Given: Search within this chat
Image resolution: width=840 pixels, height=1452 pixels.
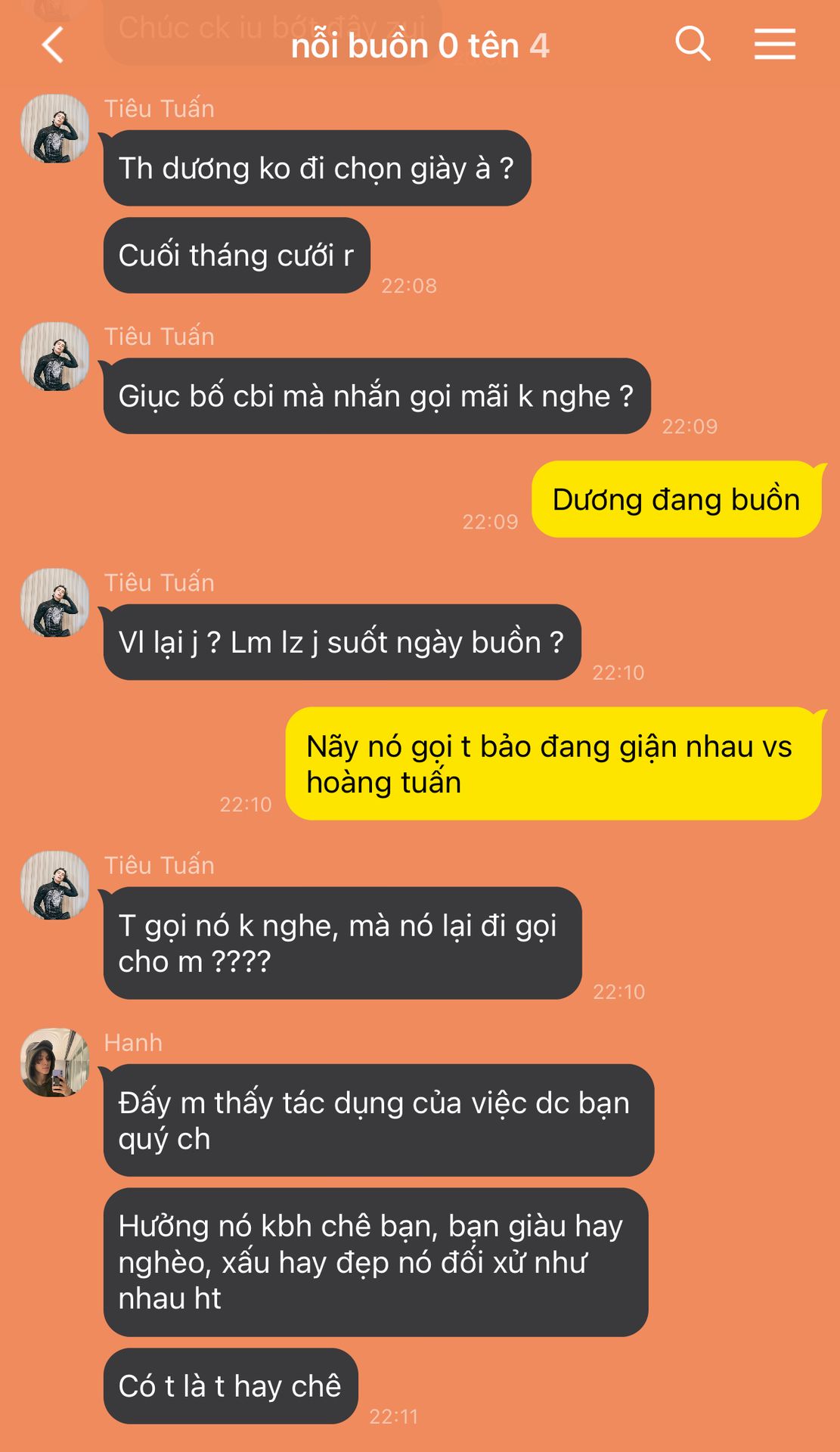Looking at the screenshot, I should click(693, 44).
